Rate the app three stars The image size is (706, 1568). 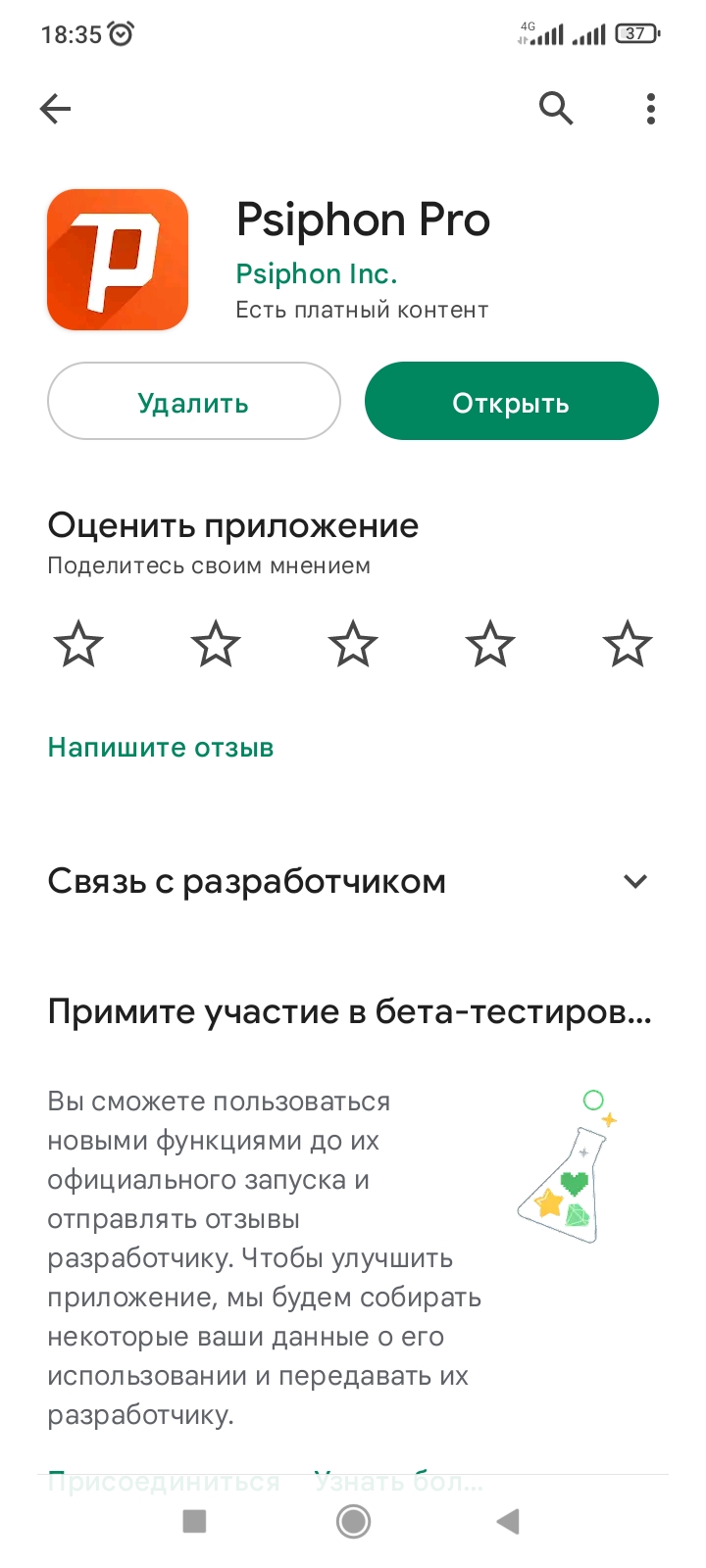pyautogui.click(x=353, y=645)
